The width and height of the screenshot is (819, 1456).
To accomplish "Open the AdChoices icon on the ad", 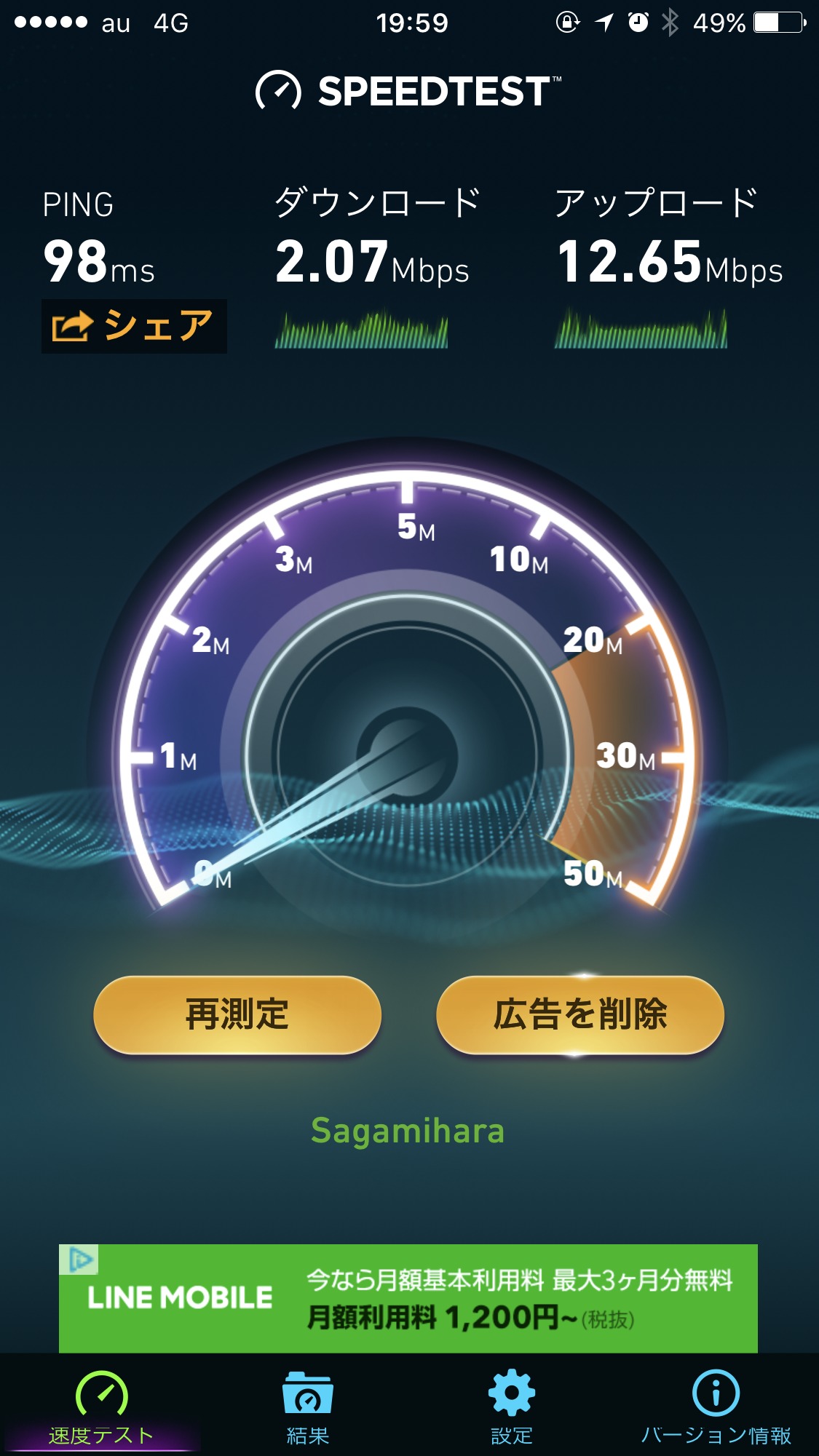I will click(80, 1260).
